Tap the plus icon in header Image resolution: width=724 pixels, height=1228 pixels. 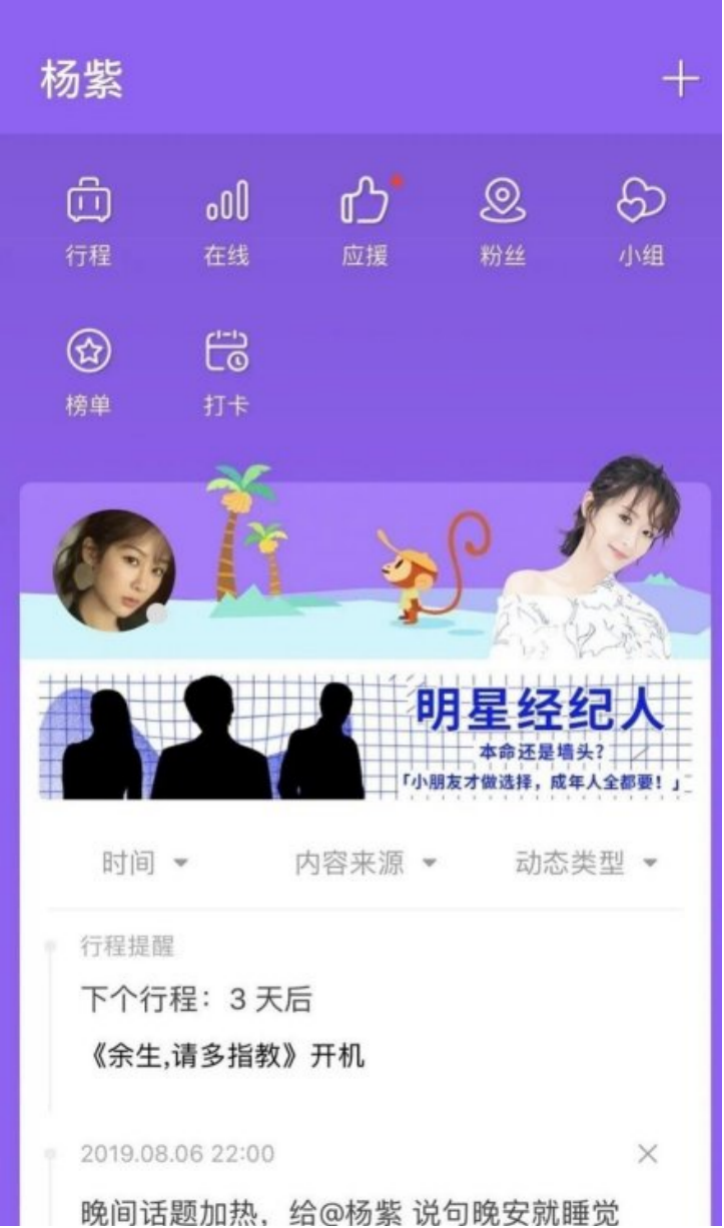click(x=680, y=79)
